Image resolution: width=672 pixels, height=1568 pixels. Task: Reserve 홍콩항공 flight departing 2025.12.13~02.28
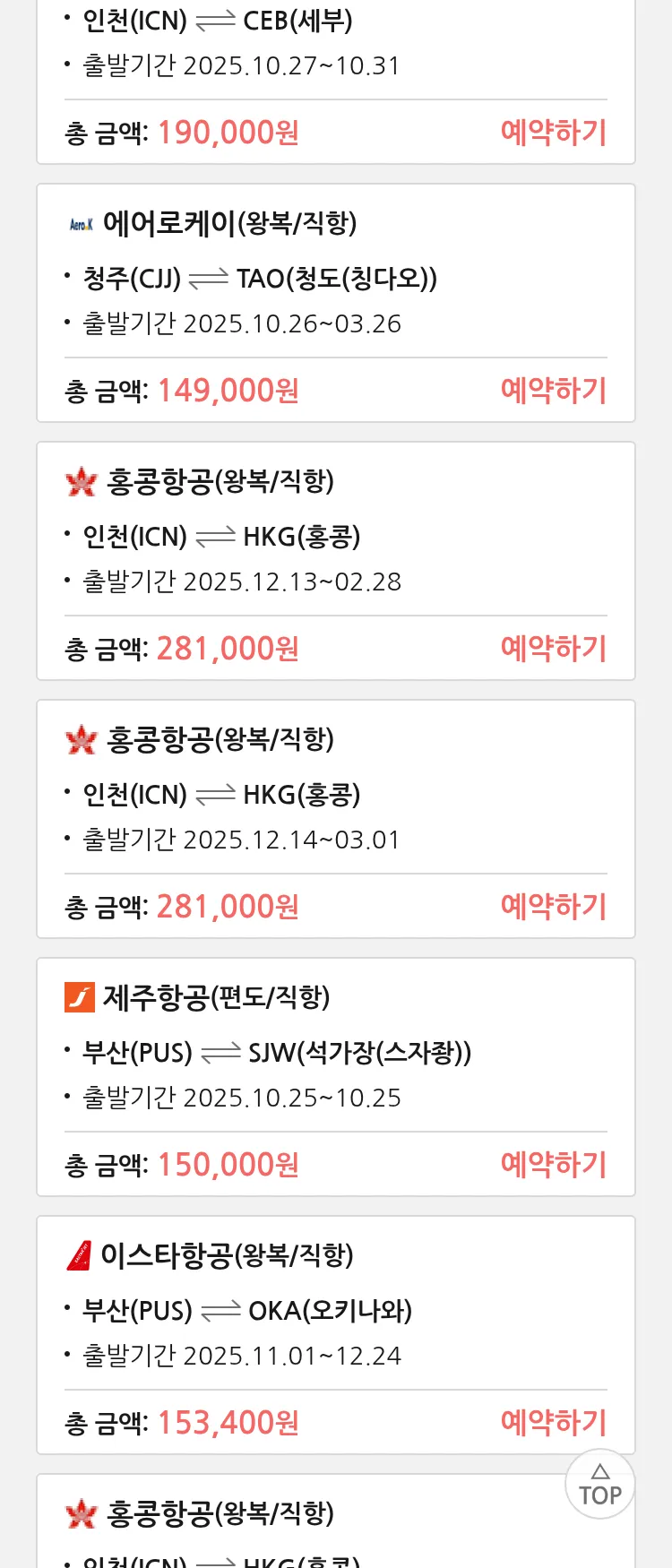[x=553, y=649]
